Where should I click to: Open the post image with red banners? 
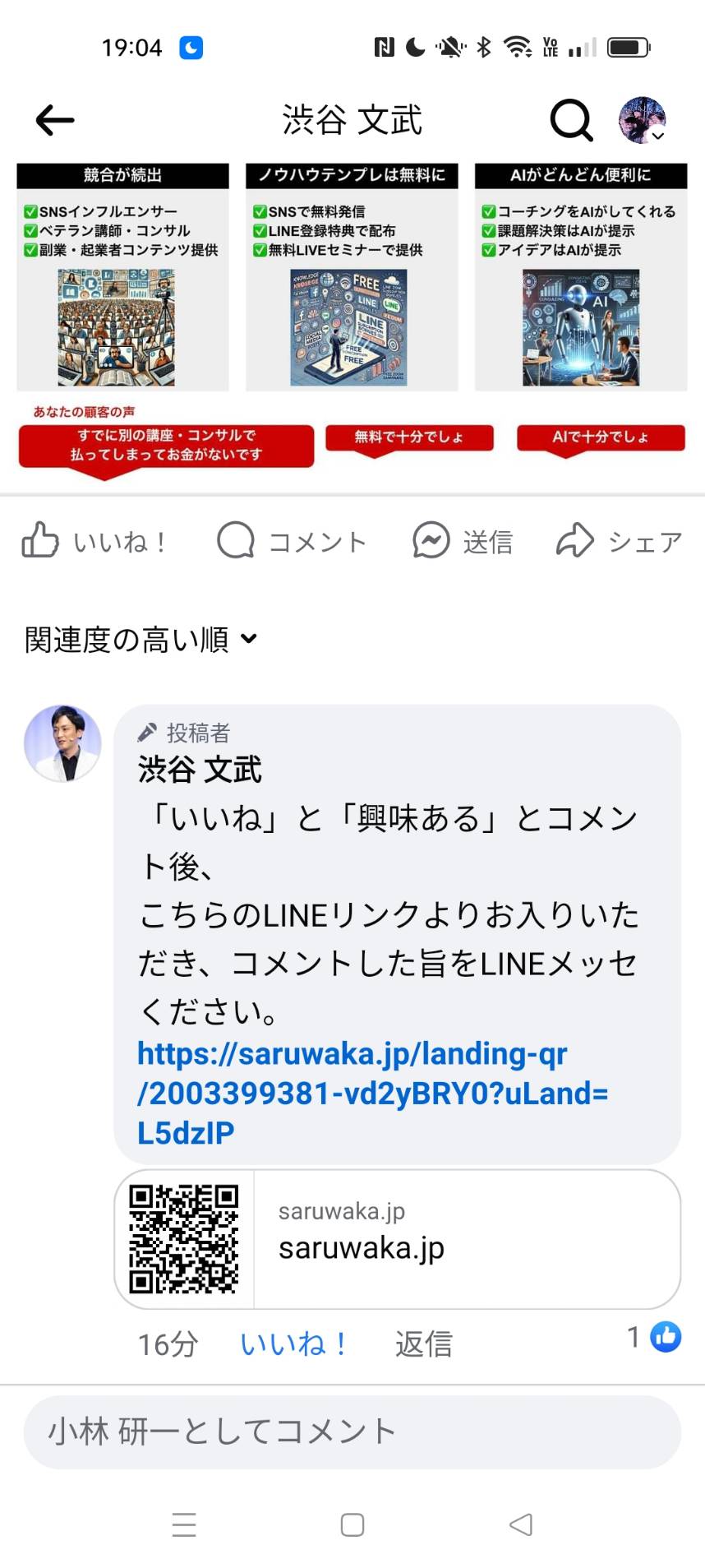(352, 320)
